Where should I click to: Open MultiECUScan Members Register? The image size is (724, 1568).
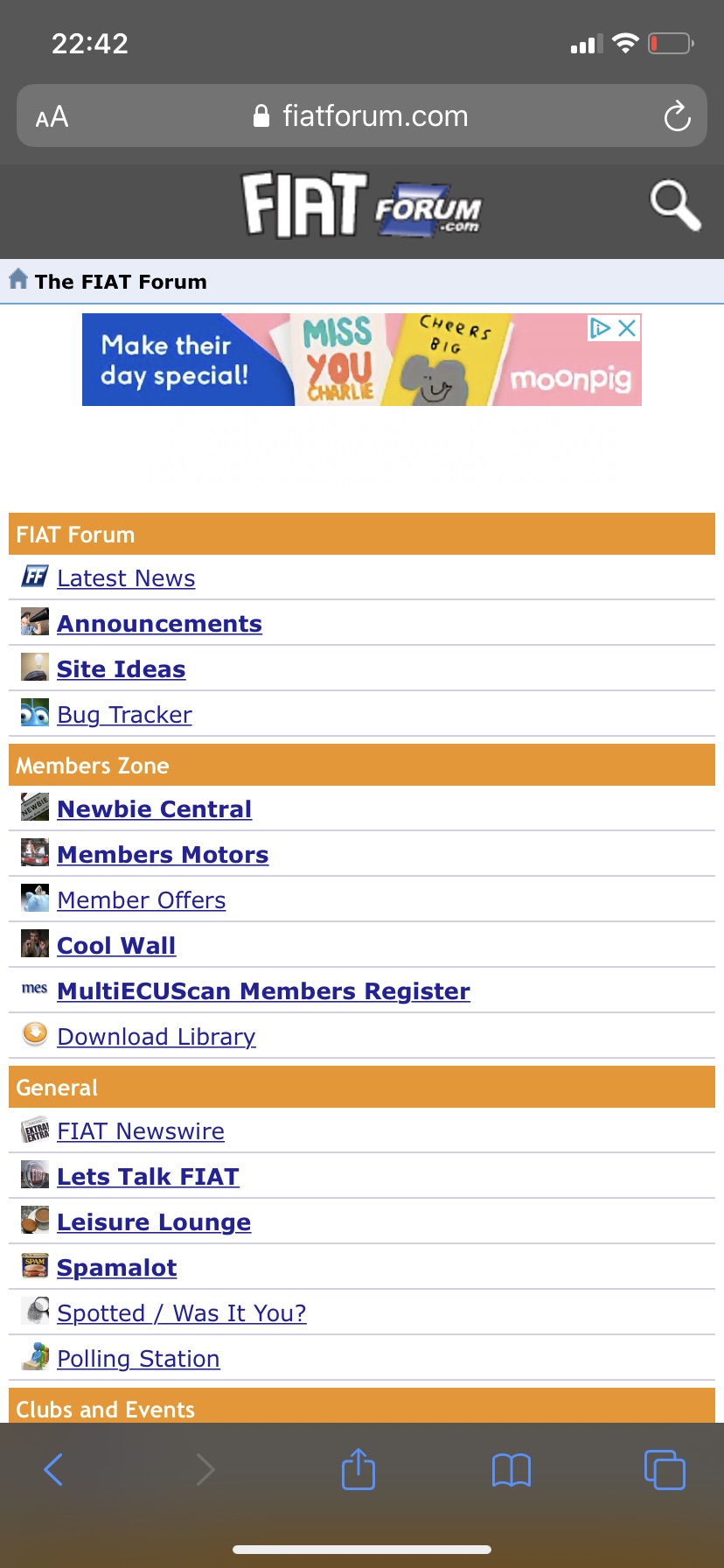click(263, 991)
